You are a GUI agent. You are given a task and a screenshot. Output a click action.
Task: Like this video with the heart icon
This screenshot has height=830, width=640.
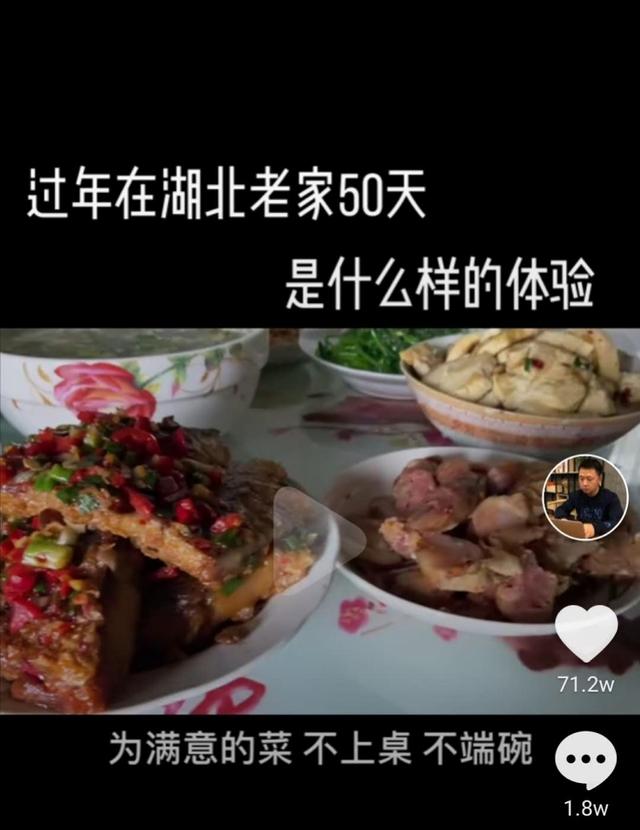586,634
